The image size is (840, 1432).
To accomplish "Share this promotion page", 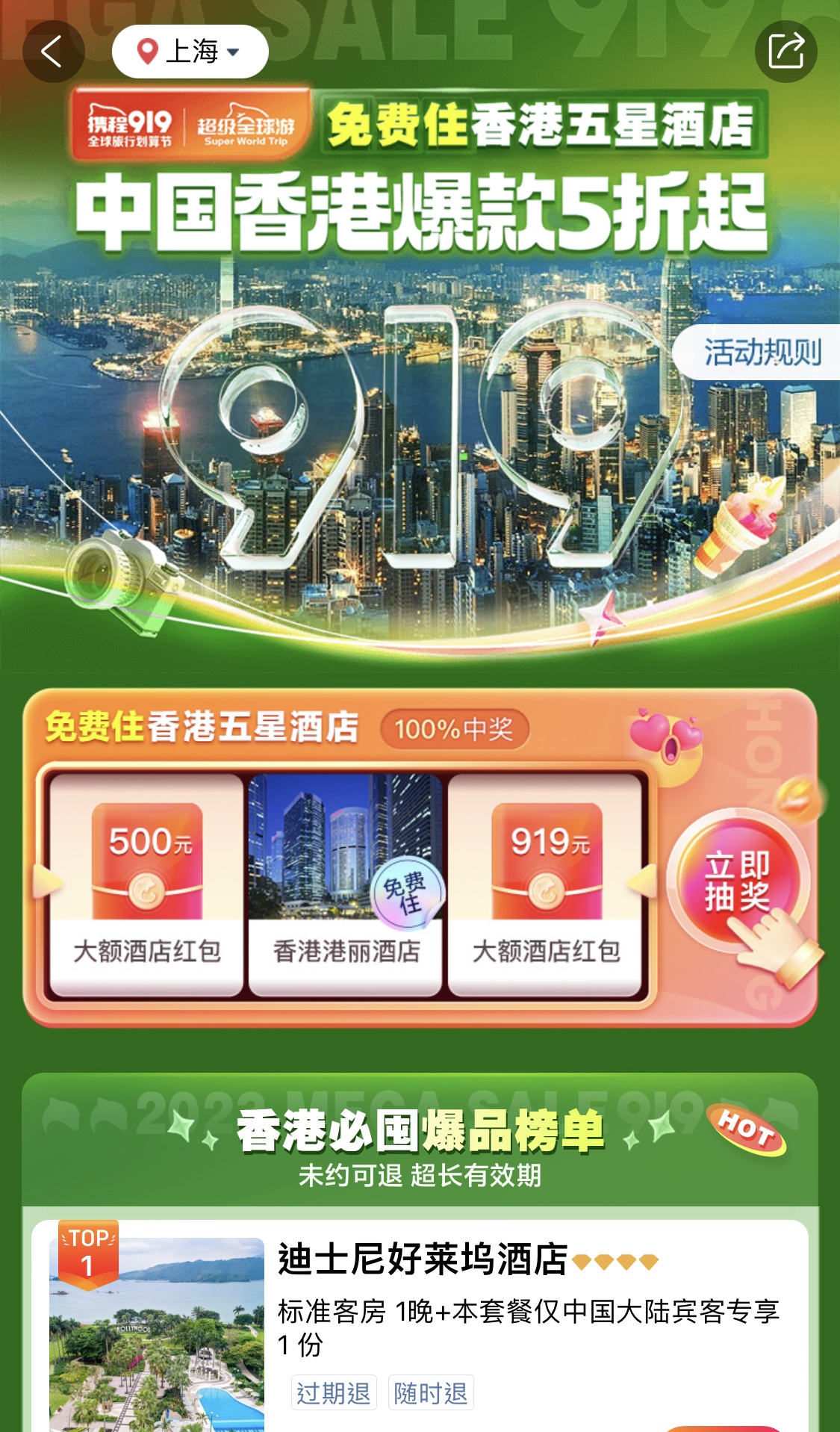I will click(x=785, y=52).
